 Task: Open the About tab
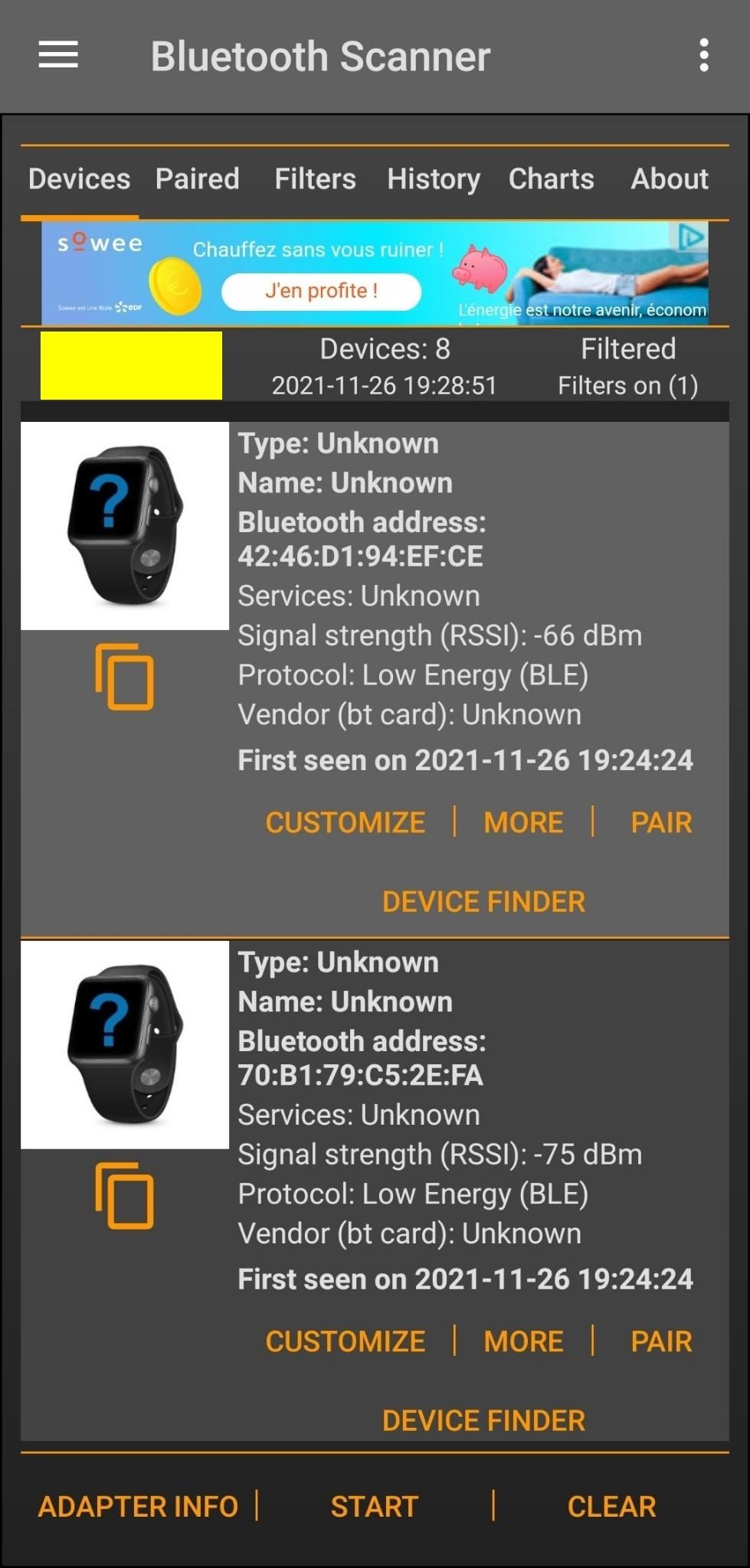tap(669, 179)
